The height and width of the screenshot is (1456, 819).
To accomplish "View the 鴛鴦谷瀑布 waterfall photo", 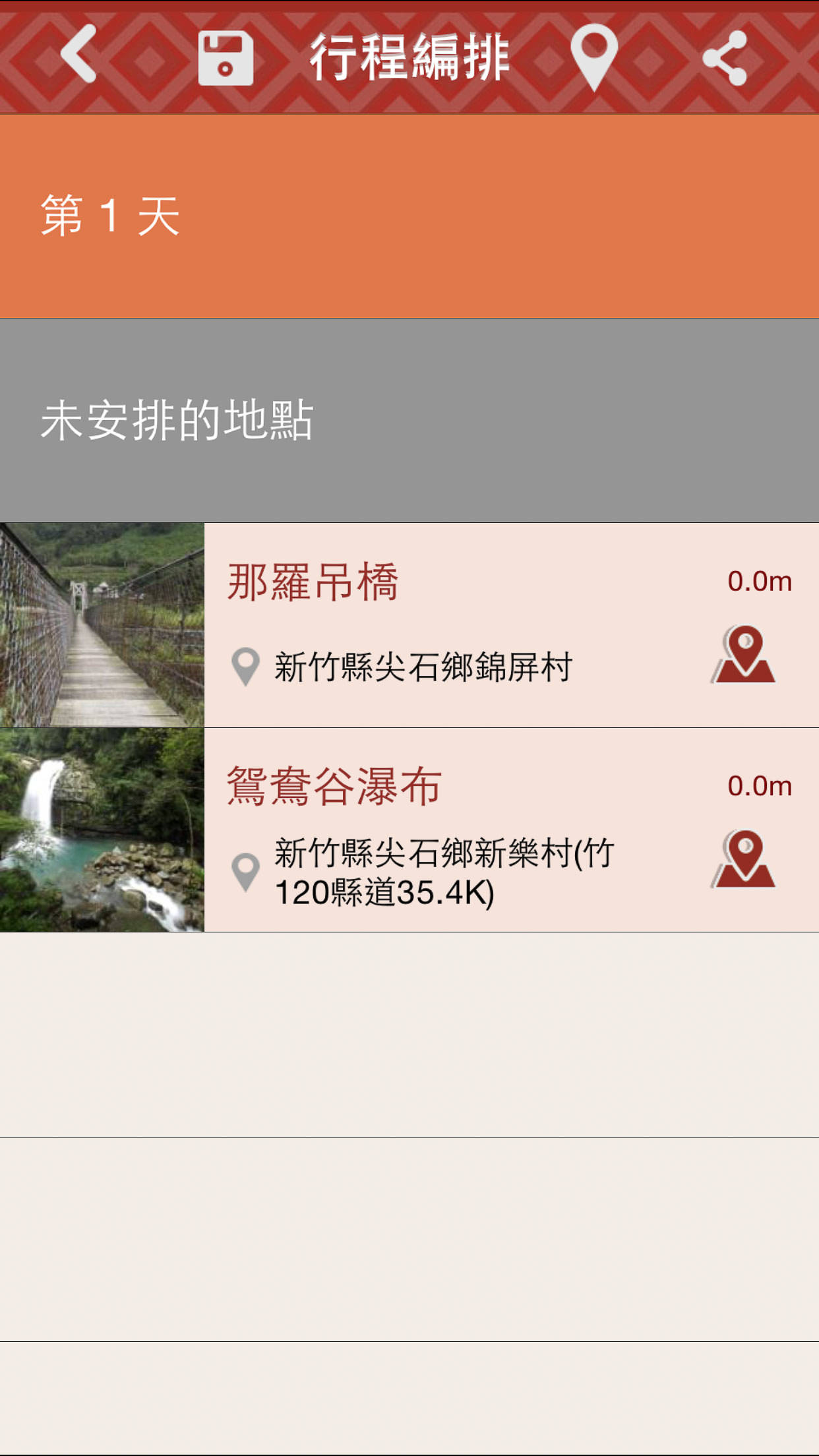I will [102, 830].
